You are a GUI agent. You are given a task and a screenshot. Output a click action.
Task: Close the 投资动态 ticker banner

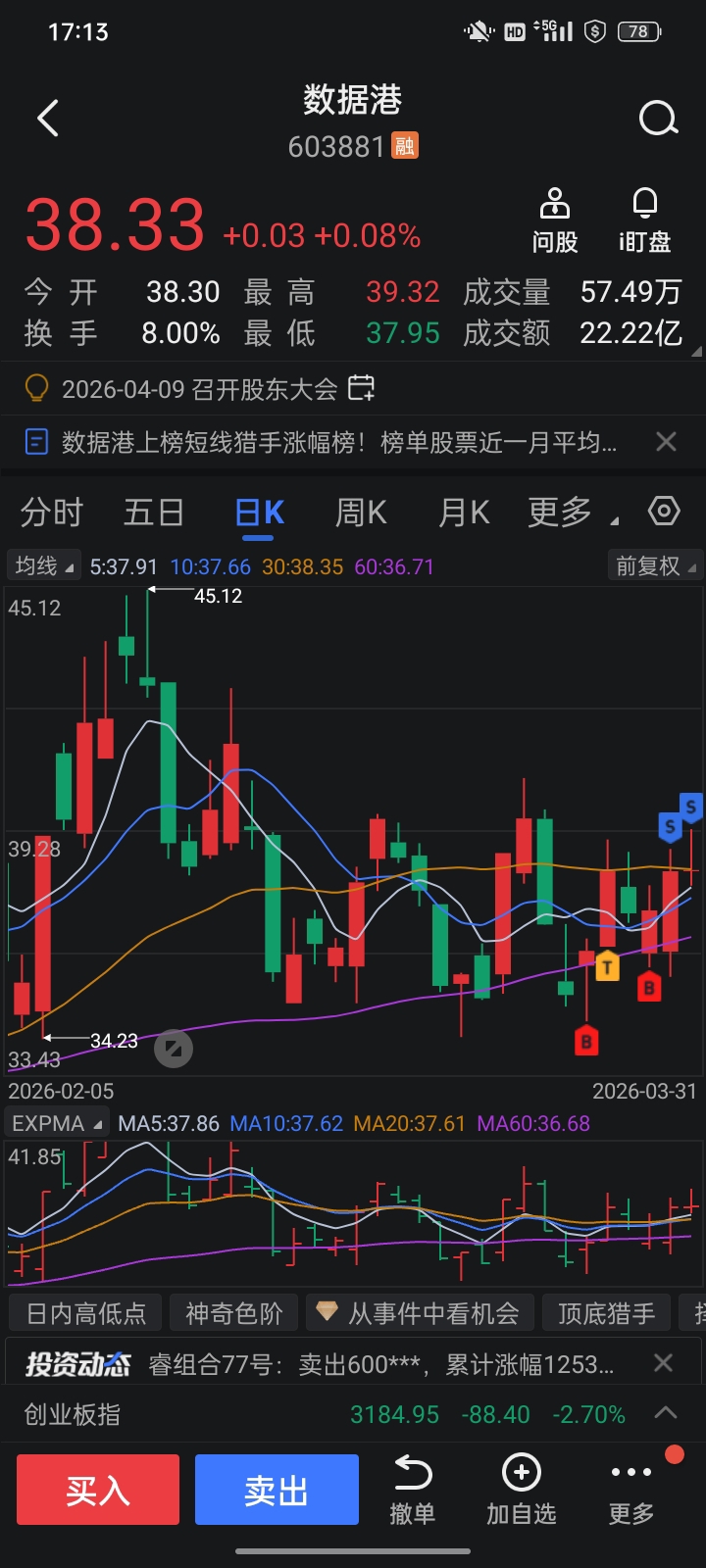(663, 1363)
